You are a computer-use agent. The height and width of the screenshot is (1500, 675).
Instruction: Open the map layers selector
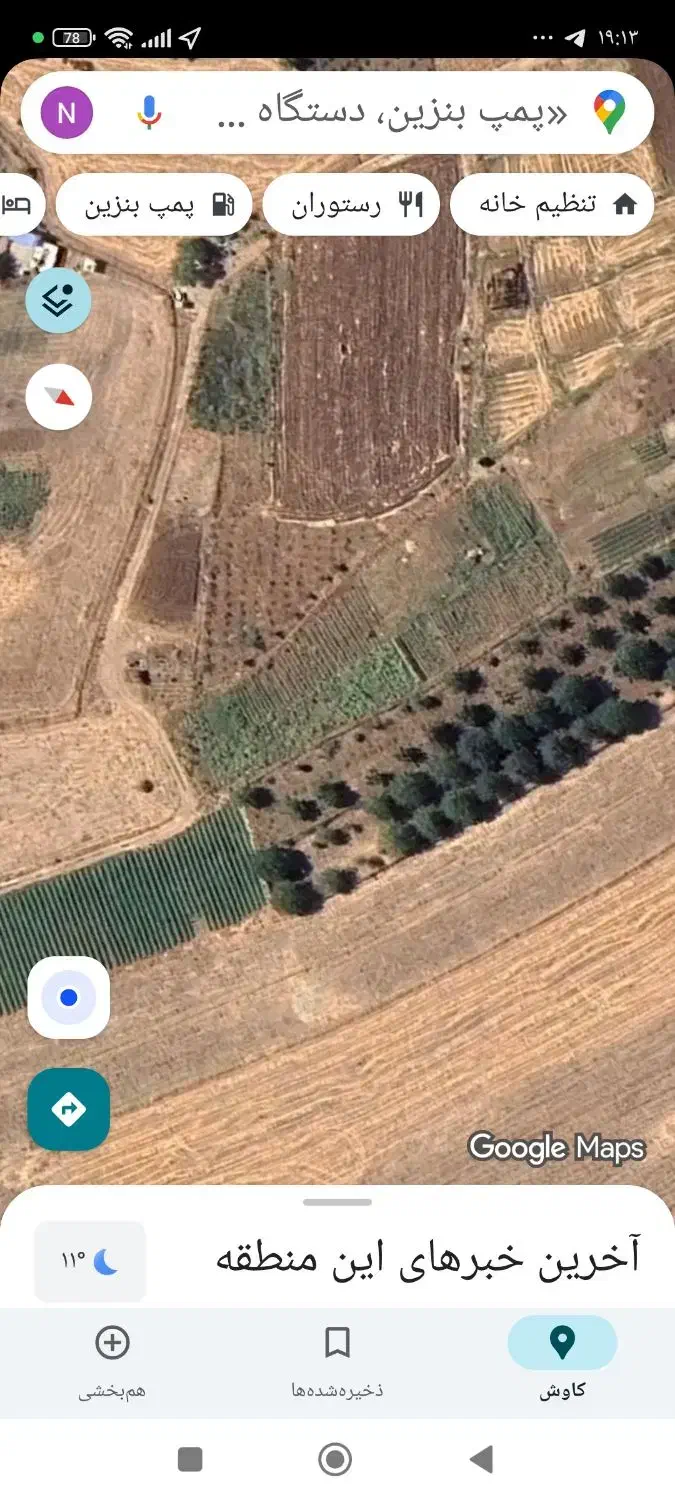[x=58, y=300]
